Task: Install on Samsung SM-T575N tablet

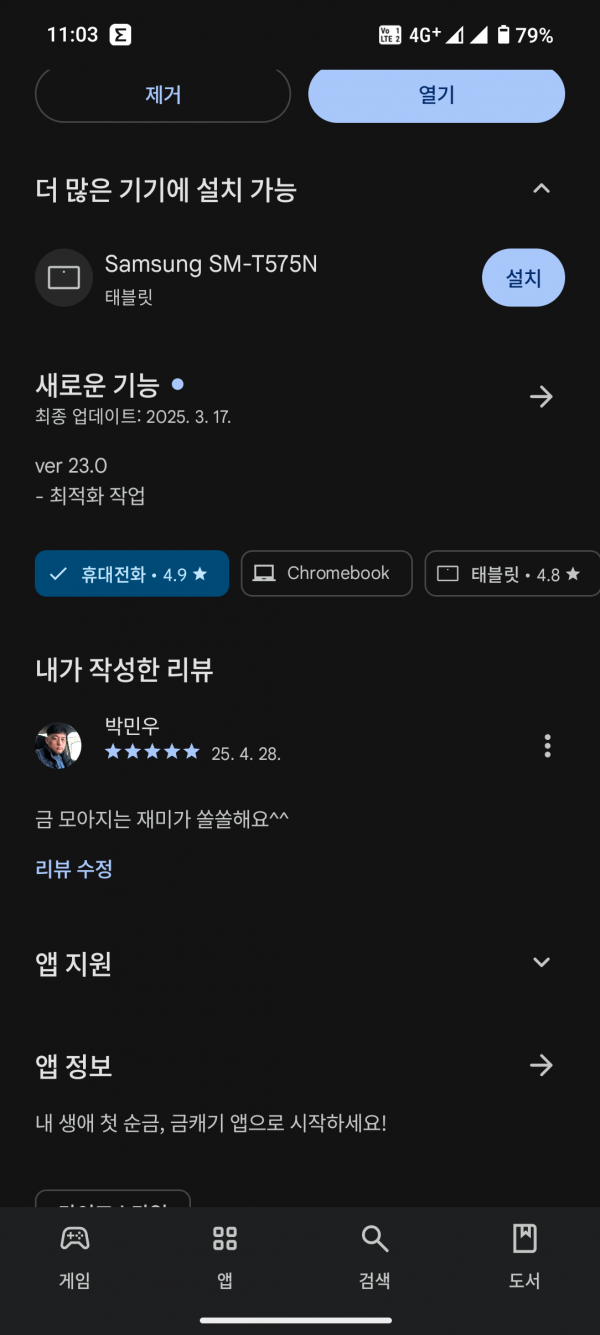Action: tap(523, 278)
